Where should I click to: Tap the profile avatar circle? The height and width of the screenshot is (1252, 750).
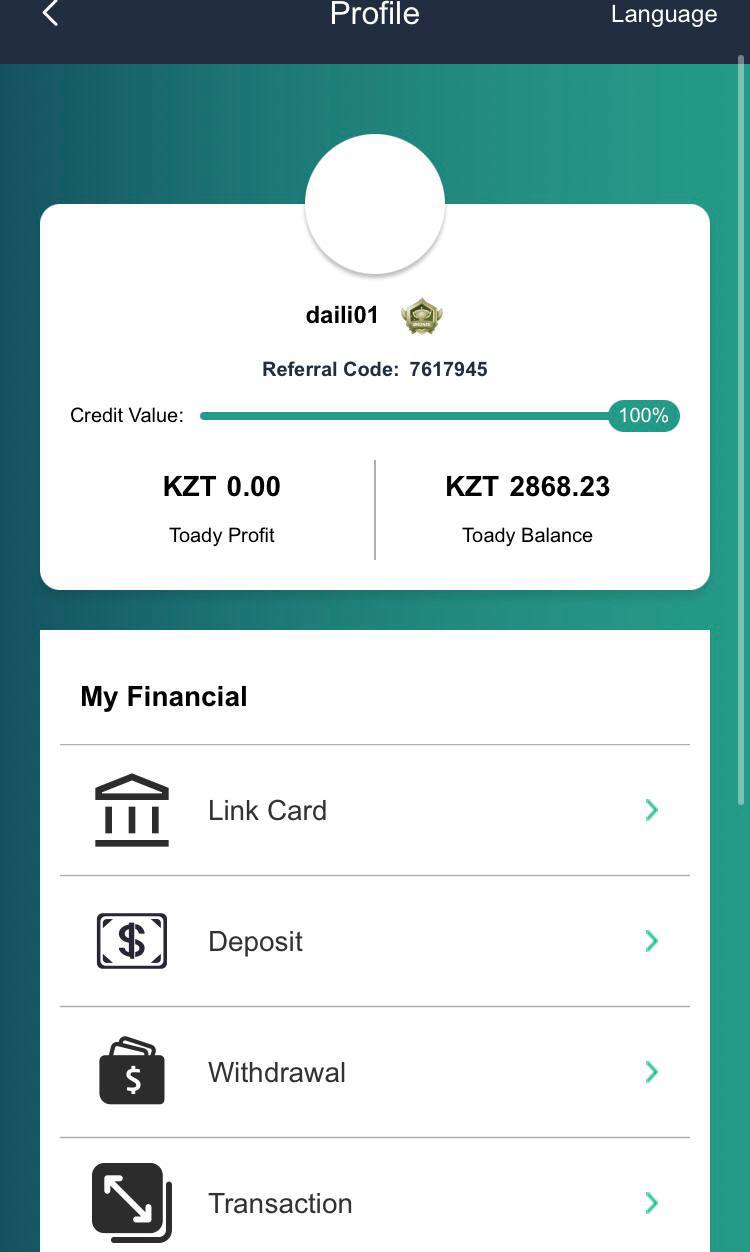tap(375, 204)
